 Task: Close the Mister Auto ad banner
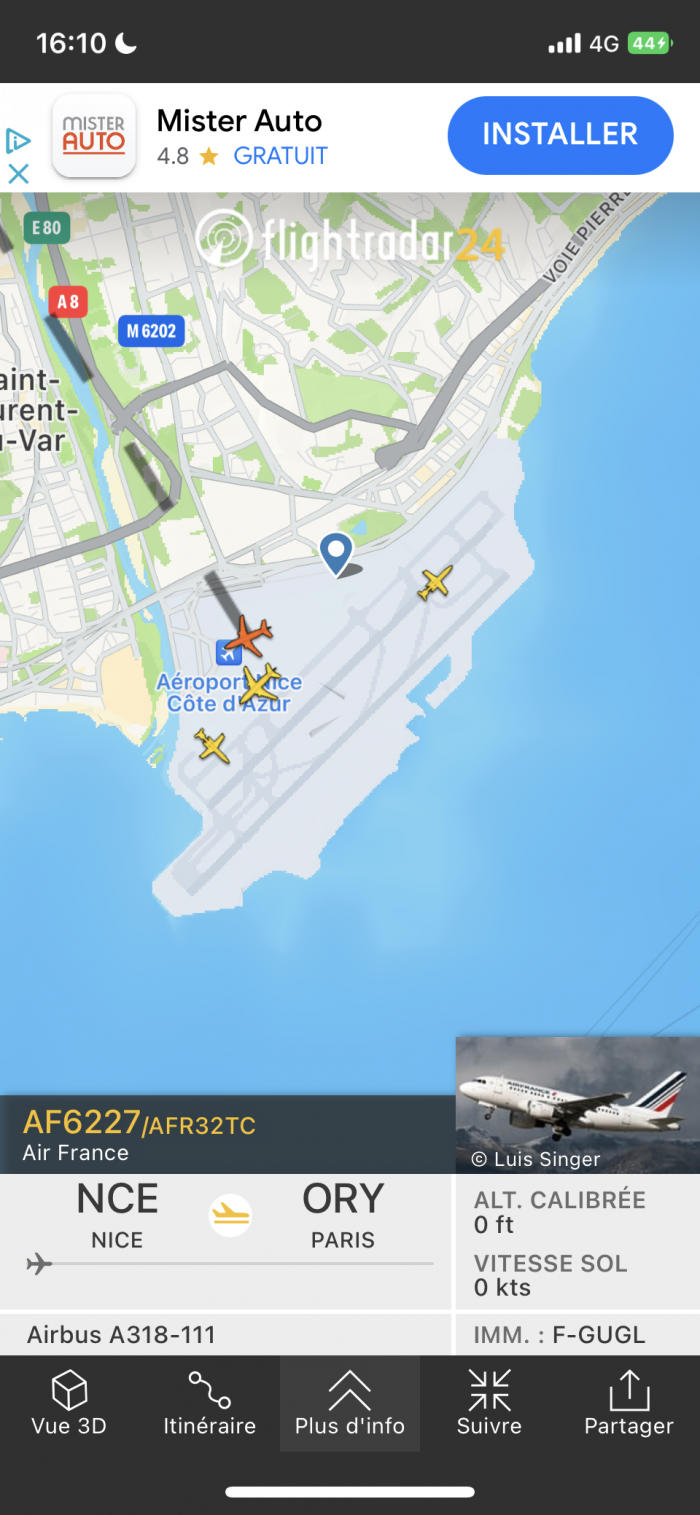[18, 174]
